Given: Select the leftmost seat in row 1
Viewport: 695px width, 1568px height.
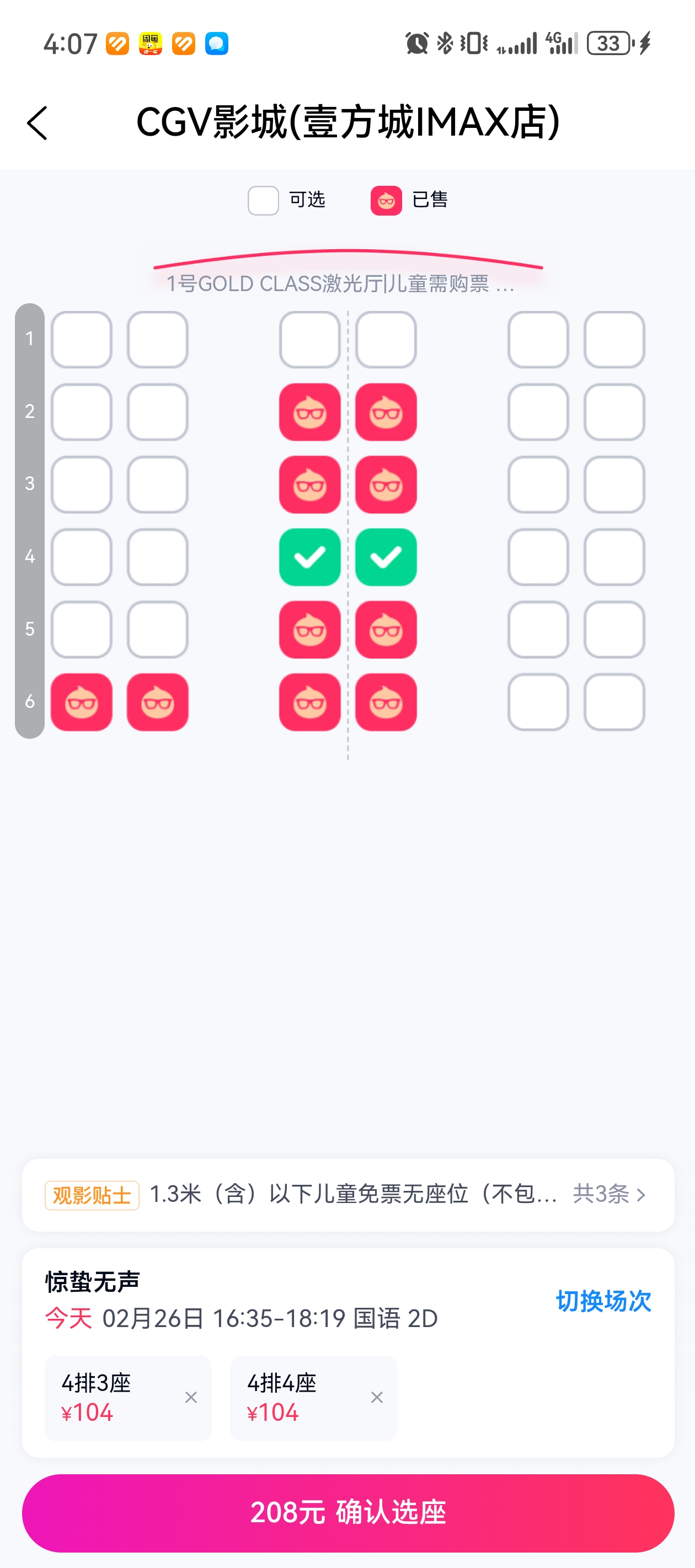Looking at the screenshot, I should (x=82, y=340).
